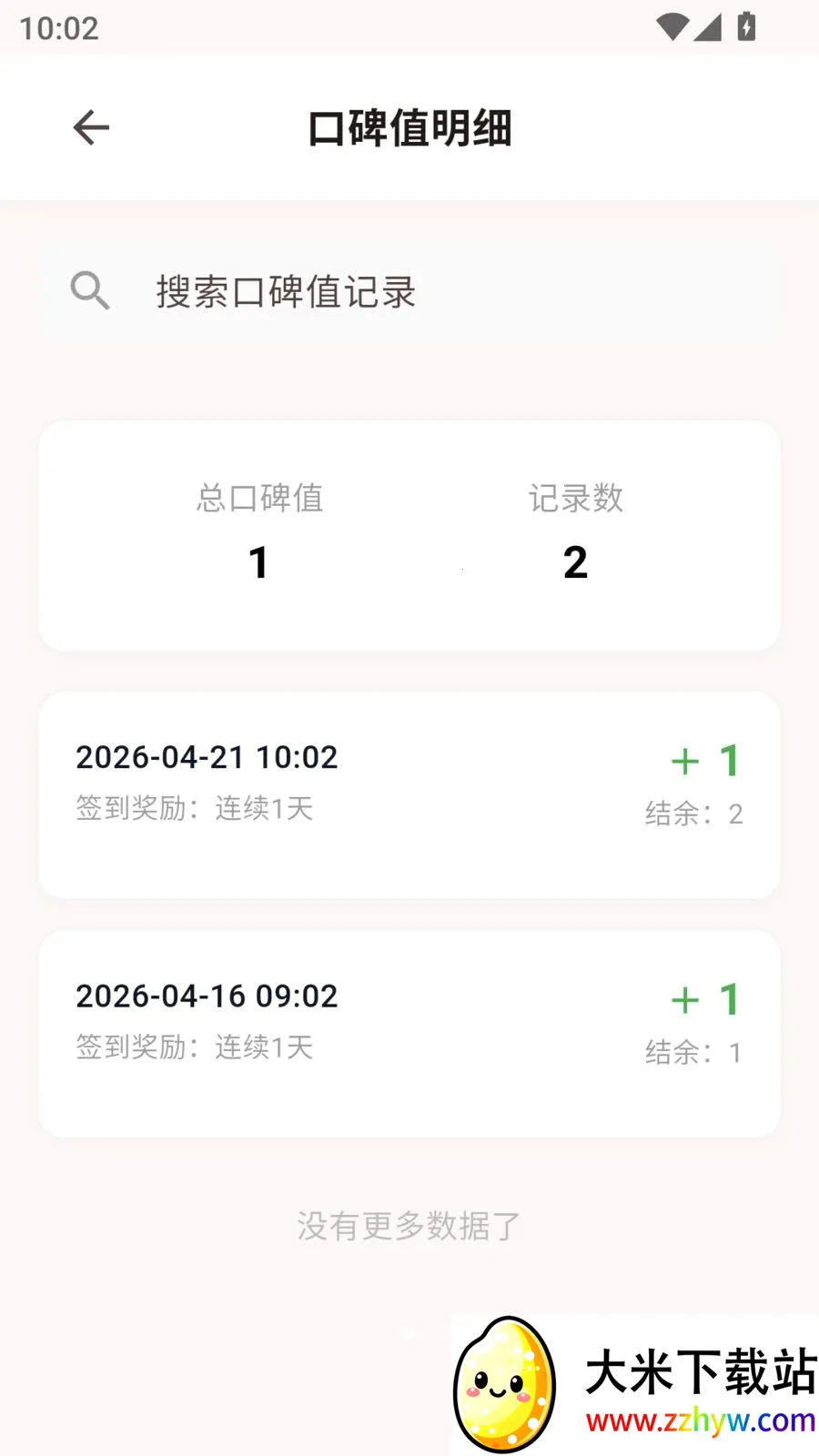Tap the search magnifier icon
This screenshot has height=1456, width=819.
(x=90, y=291)
